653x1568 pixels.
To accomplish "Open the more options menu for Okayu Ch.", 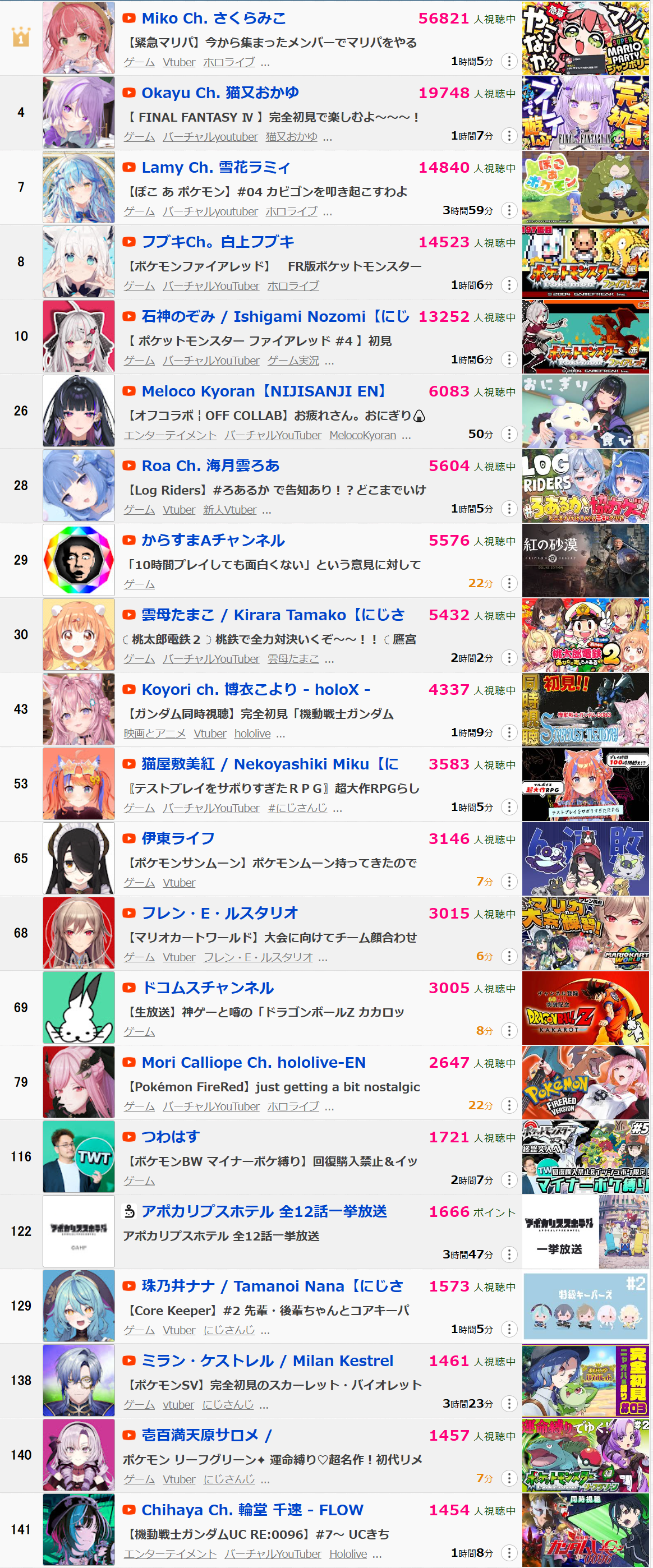I will coord(509,136).
